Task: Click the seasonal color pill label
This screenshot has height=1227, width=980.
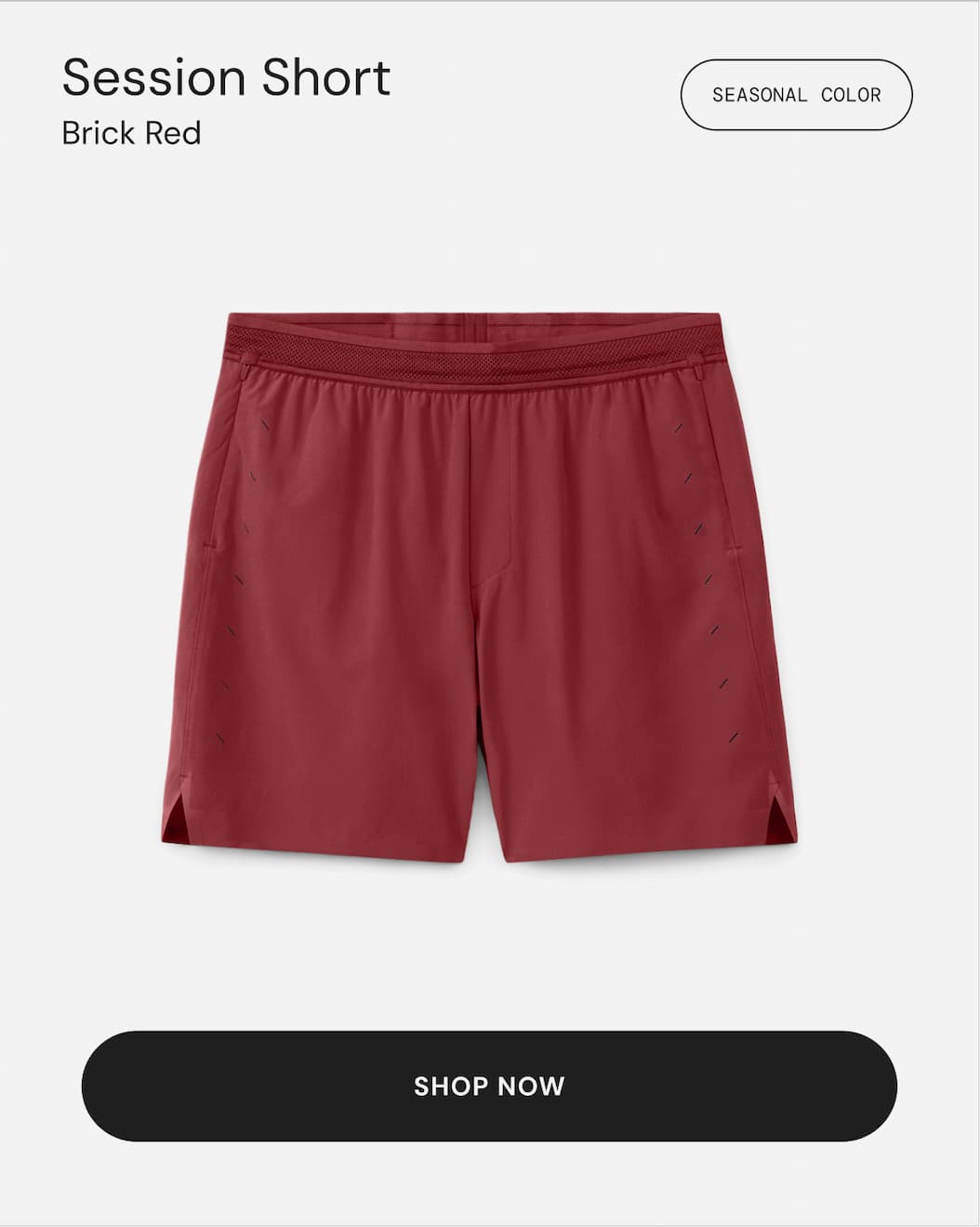Action: point(797,94)
